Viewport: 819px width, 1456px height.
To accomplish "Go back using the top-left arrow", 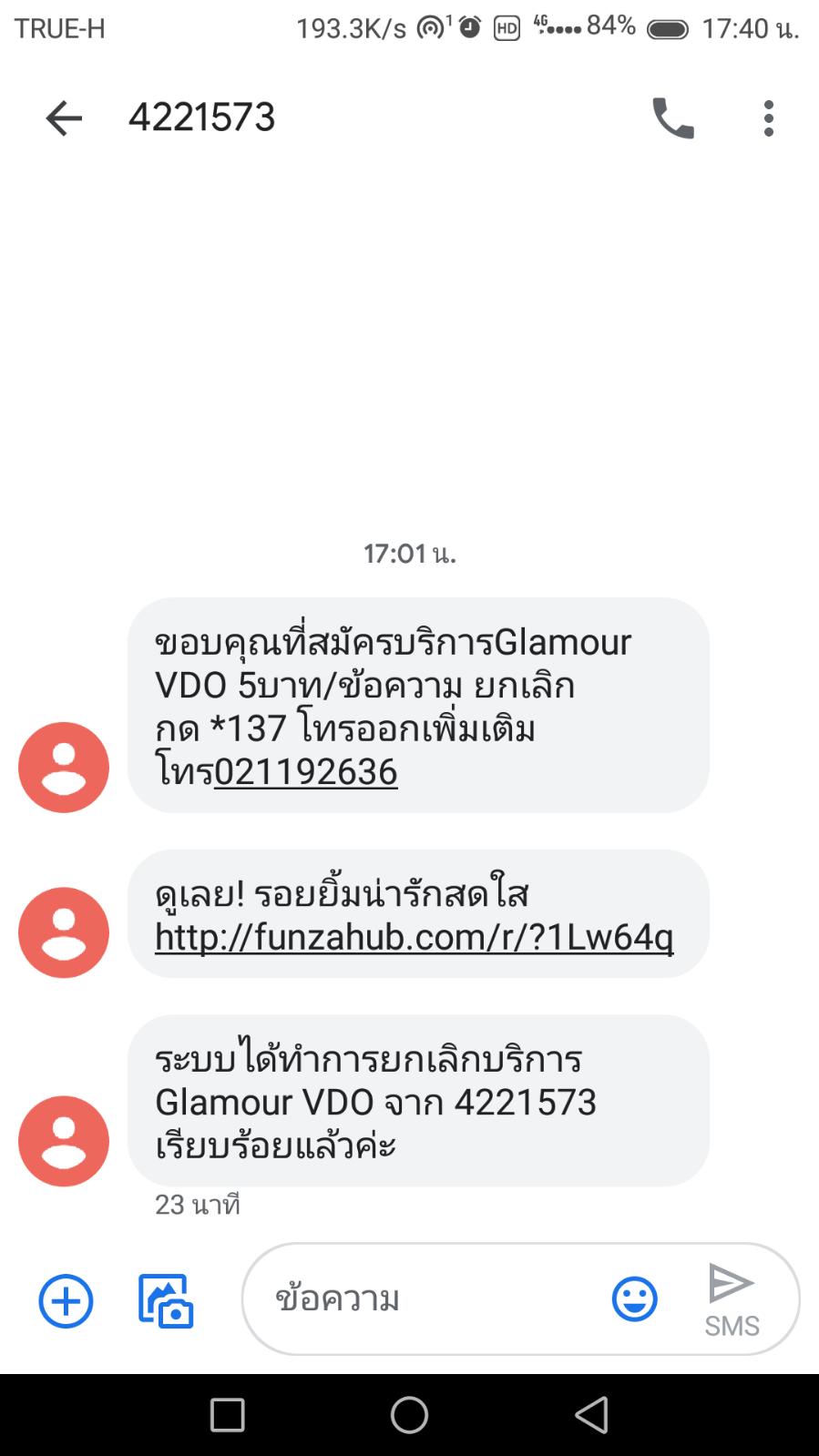I will point(64,118).
